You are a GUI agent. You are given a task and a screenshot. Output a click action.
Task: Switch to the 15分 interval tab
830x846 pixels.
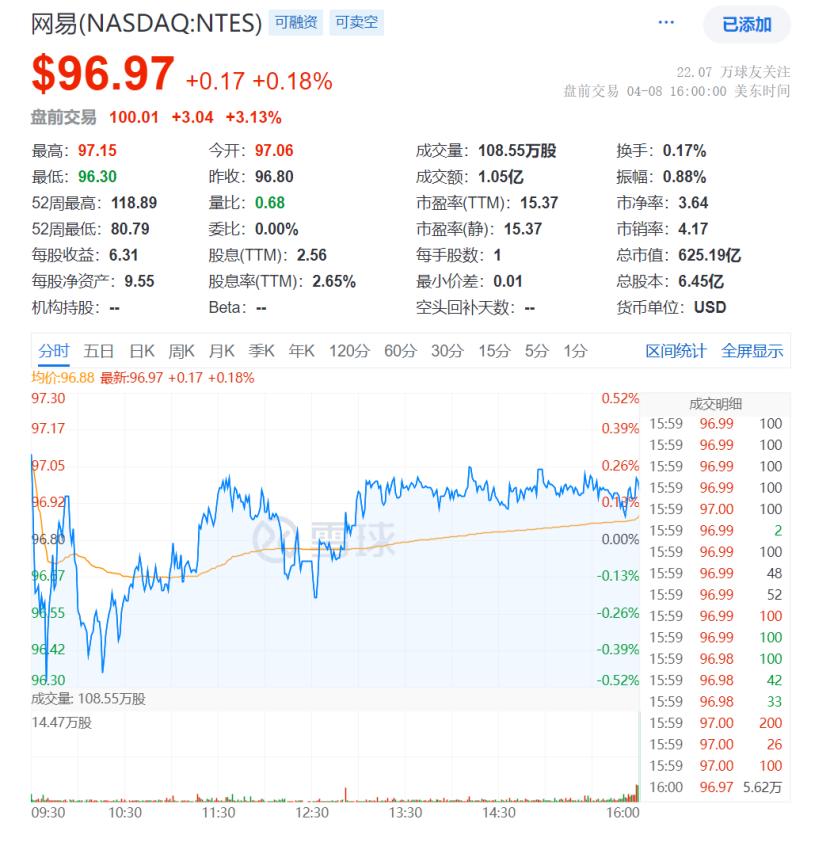pyautogui.click(x=492, y=351)
